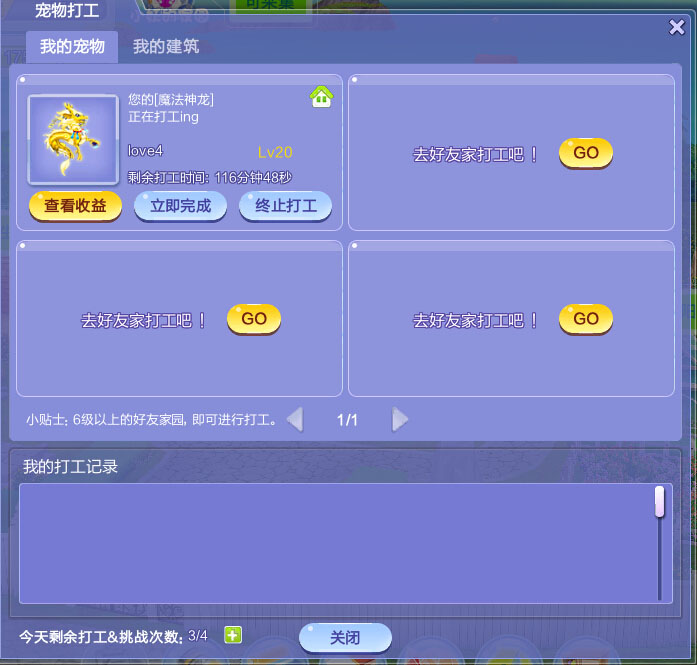
Task: Tap 查看收益 to view earnings
Action: (x=75, y=206)
